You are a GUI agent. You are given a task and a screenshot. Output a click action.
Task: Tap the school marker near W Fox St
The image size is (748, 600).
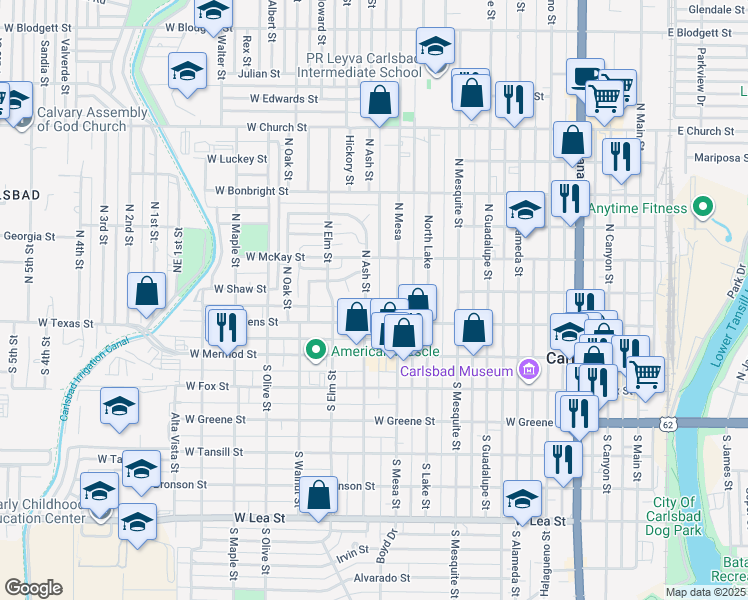click(119, 407)
